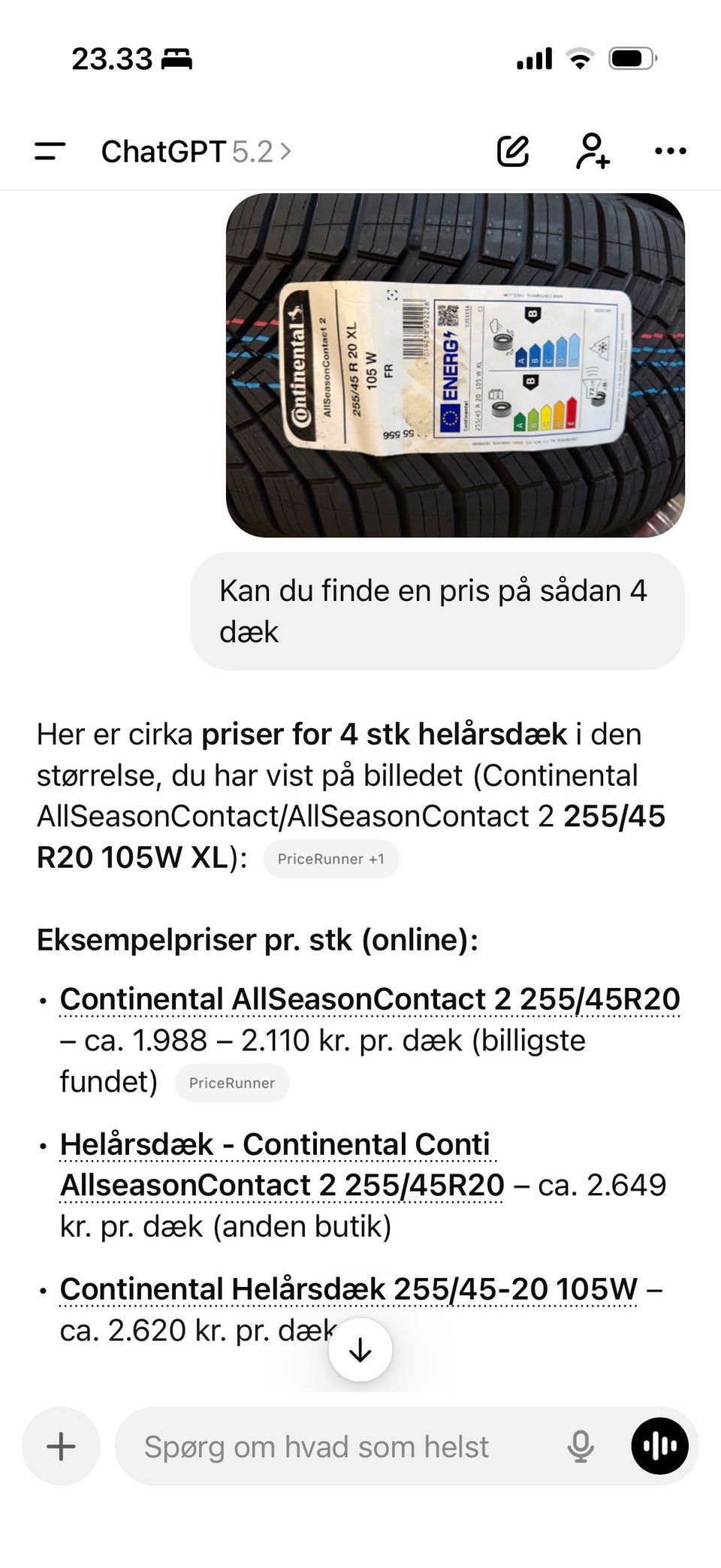
Task: Tap the microphone dictation icon
Action: tap(579, 1446)
